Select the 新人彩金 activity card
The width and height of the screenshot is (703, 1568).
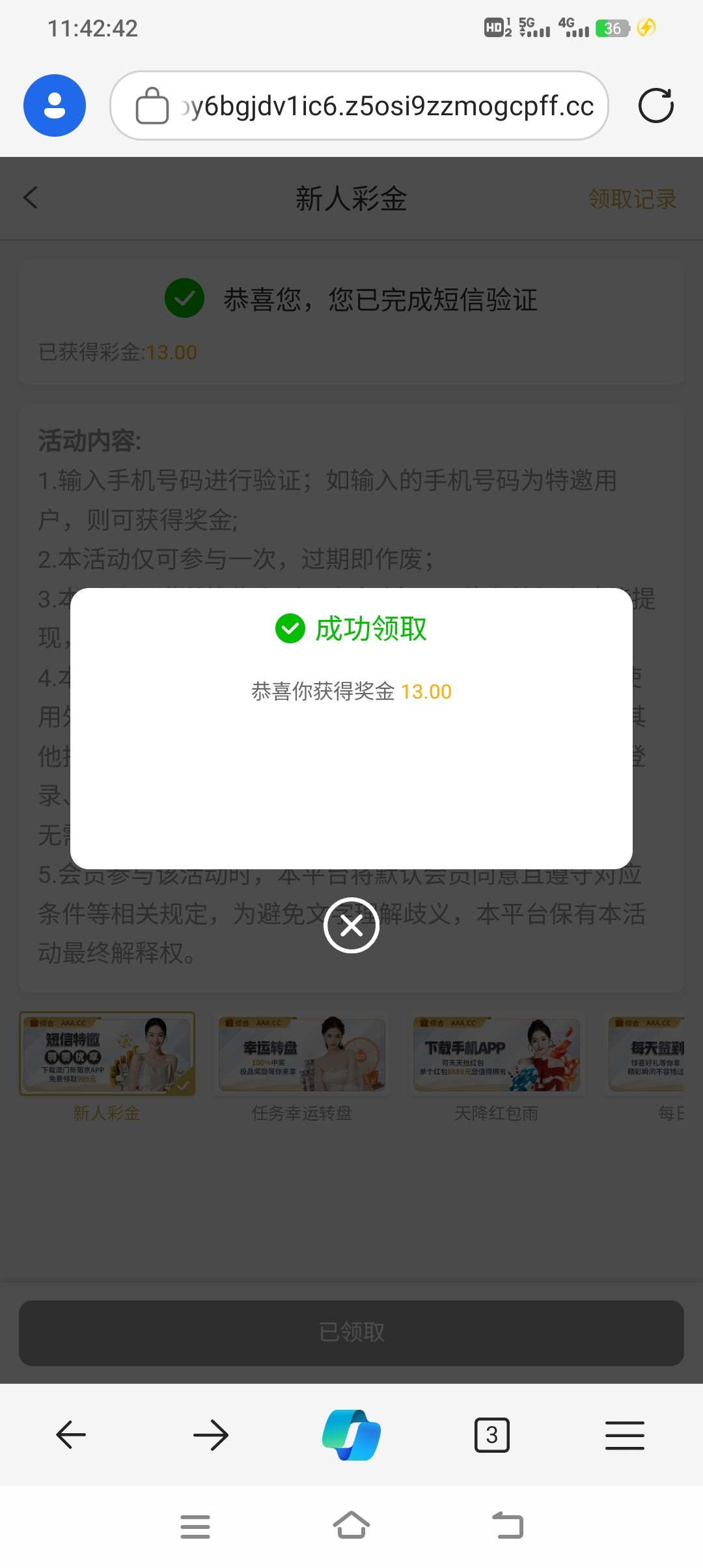pyautogui.click(x=107, y=1067)
